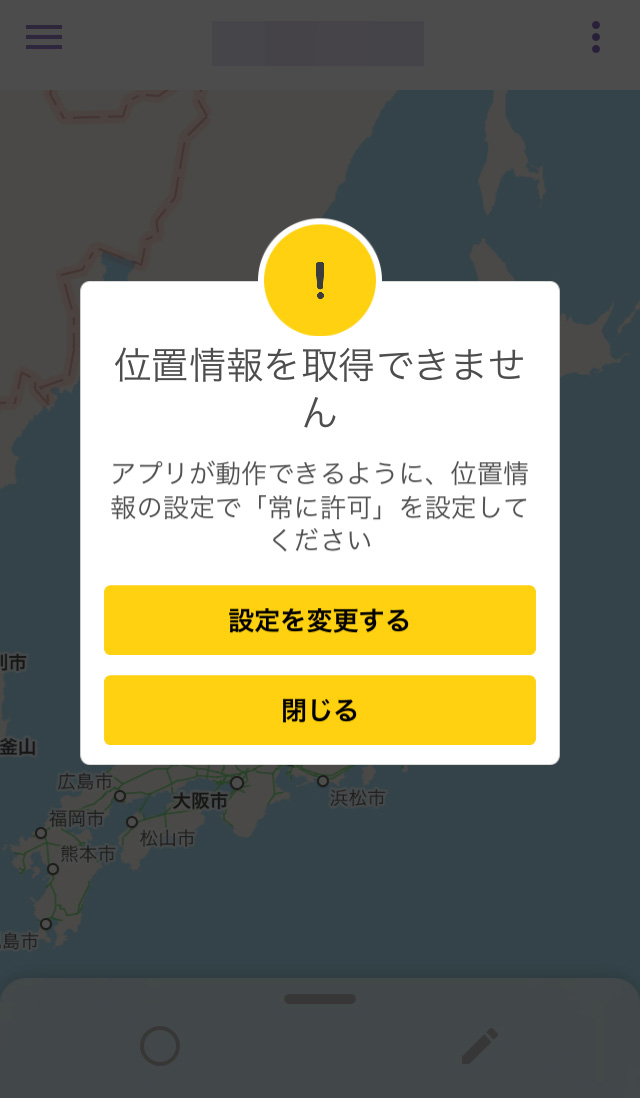Open the hamburger drawer menu

pyautogui.click(x=44, y=37)
